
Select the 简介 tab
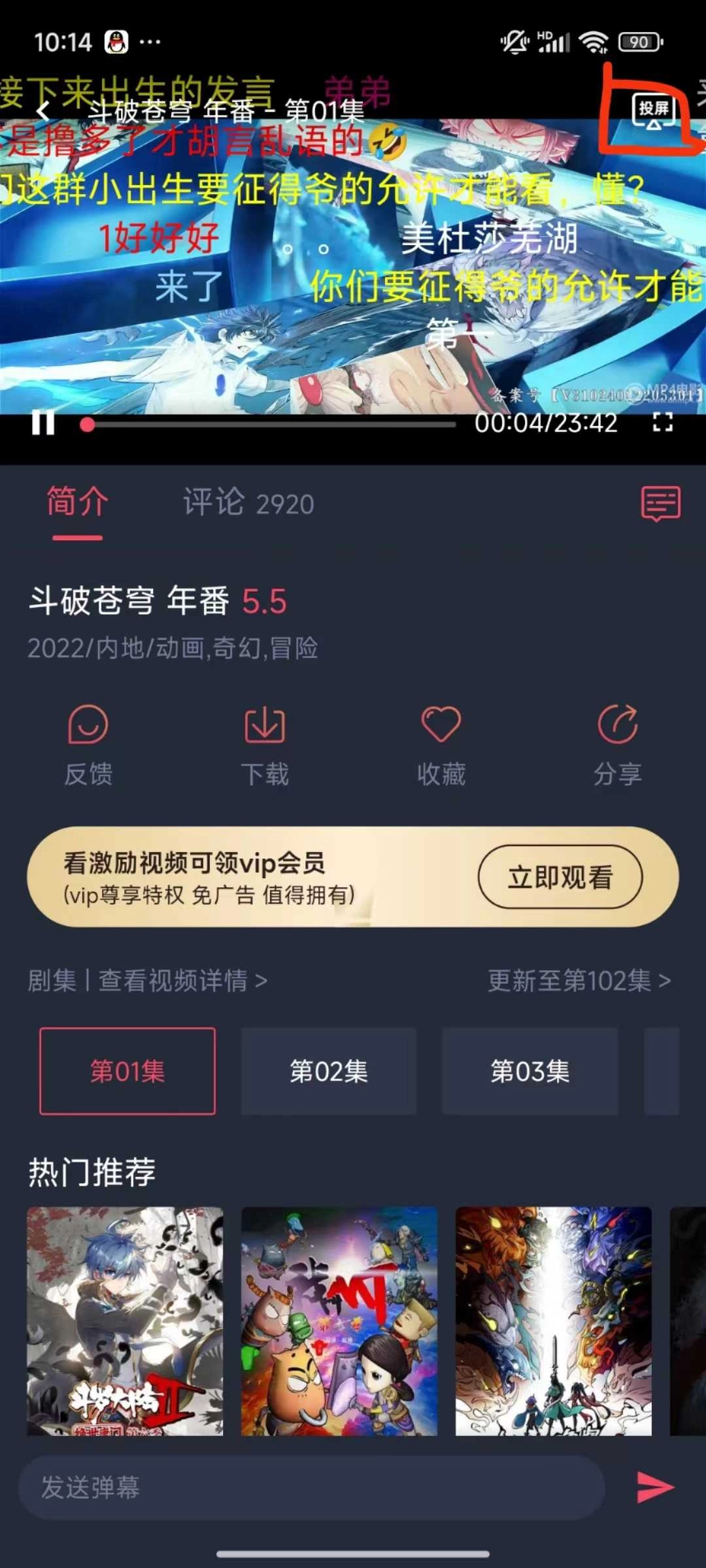(77, 503)
